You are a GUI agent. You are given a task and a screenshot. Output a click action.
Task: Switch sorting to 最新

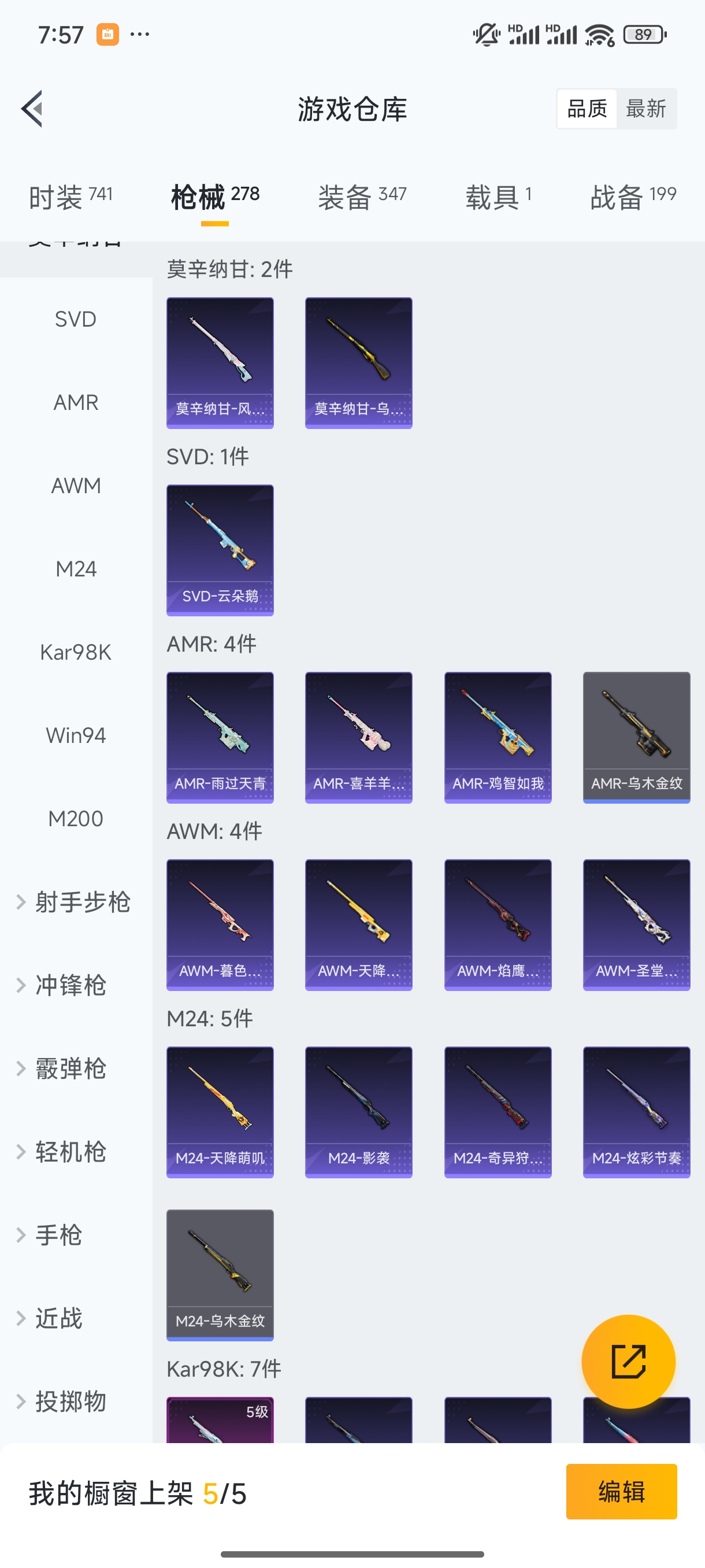(x=647, y=108)
